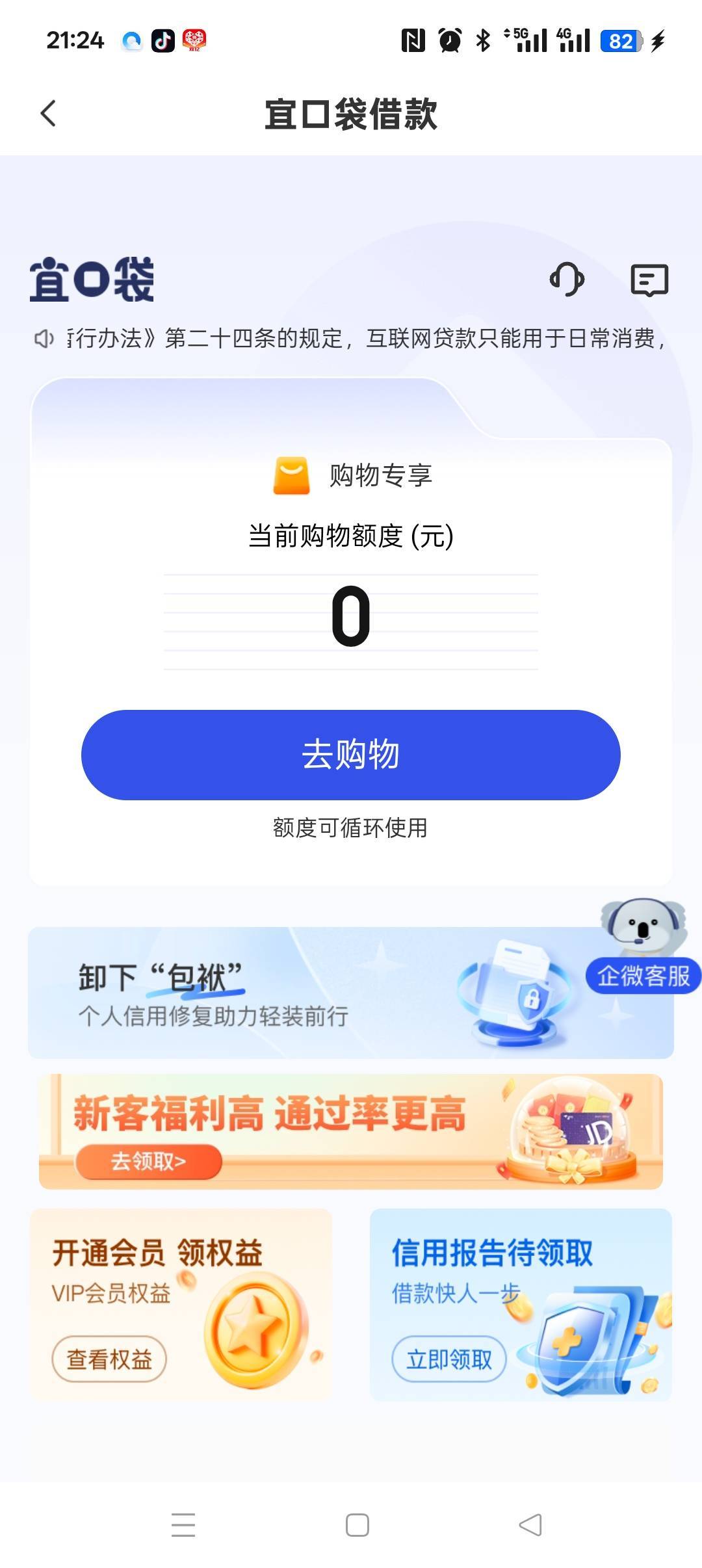Open the customer service headset icon
The height and width of the screenshot is (1568, 702).
(567, 280)
